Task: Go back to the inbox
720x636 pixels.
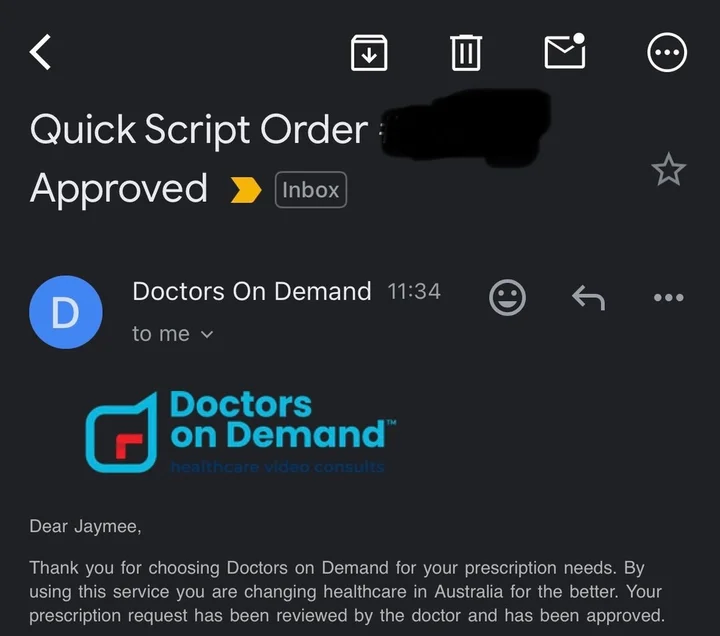Action: pyautogui.click(x=41, y=52)
